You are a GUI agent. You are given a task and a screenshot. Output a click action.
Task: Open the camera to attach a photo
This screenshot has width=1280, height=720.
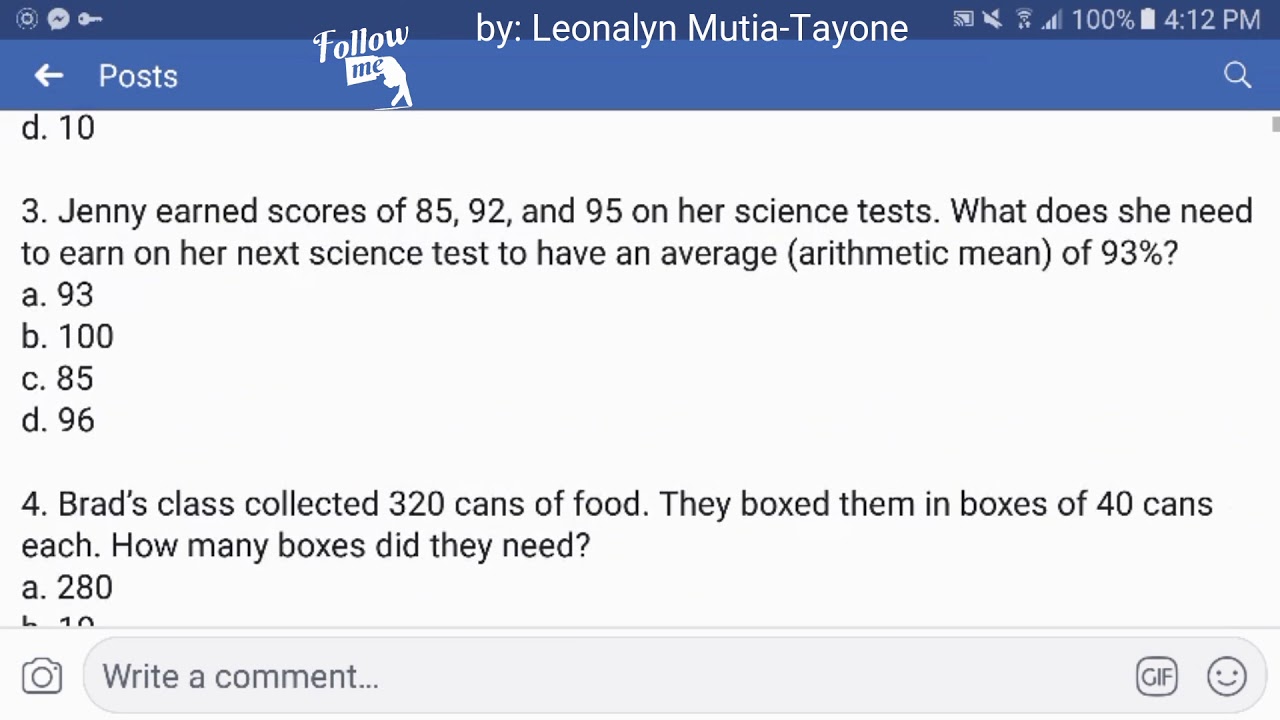[x=42, y=677]
